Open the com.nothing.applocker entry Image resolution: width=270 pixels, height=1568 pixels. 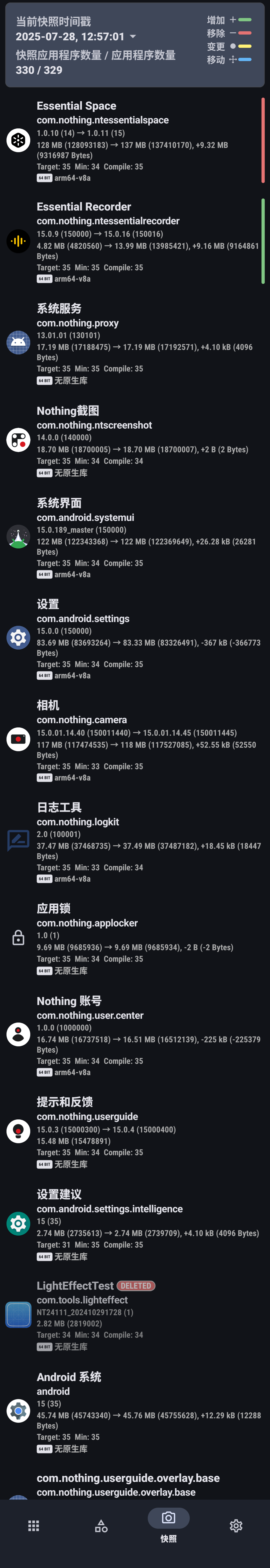point(135,938)
